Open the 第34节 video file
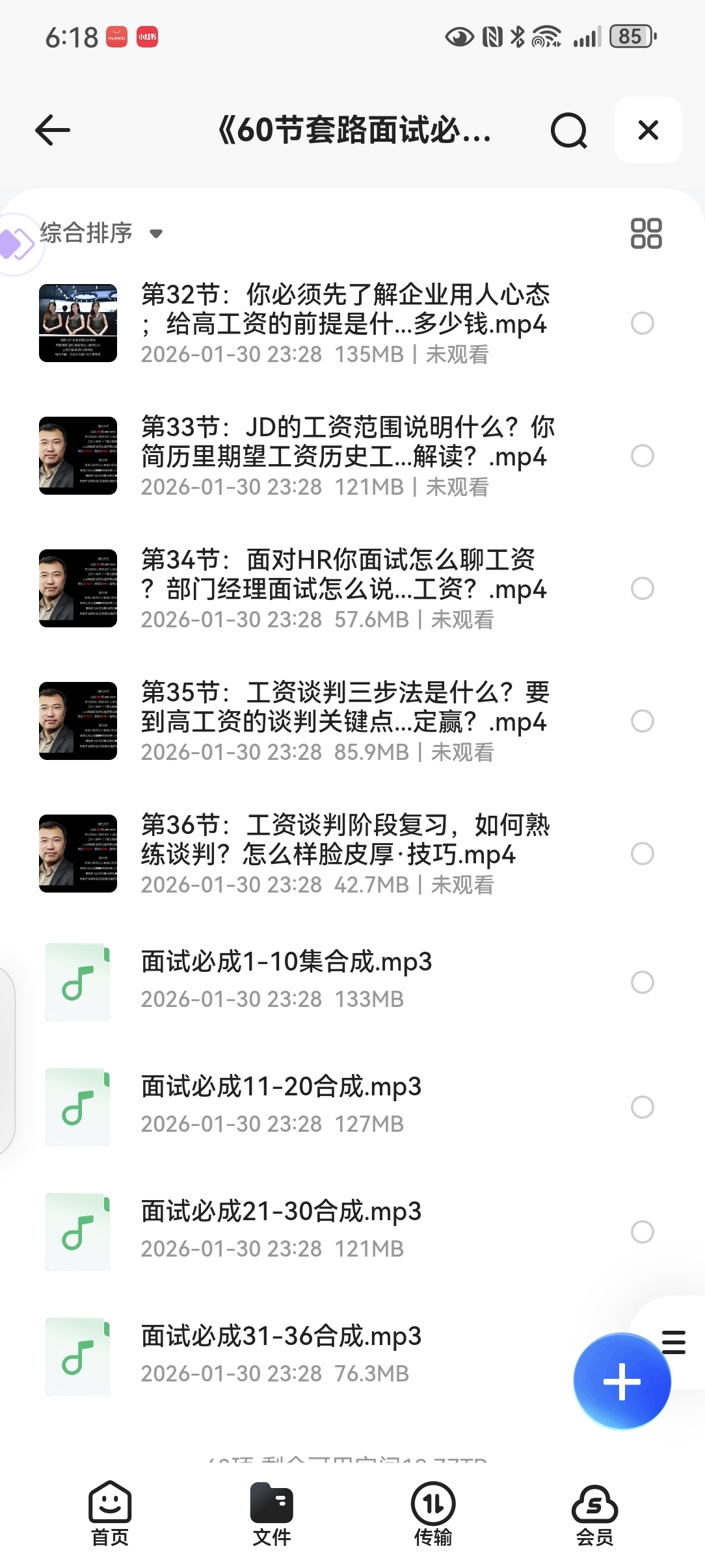 tap(345, 588)
